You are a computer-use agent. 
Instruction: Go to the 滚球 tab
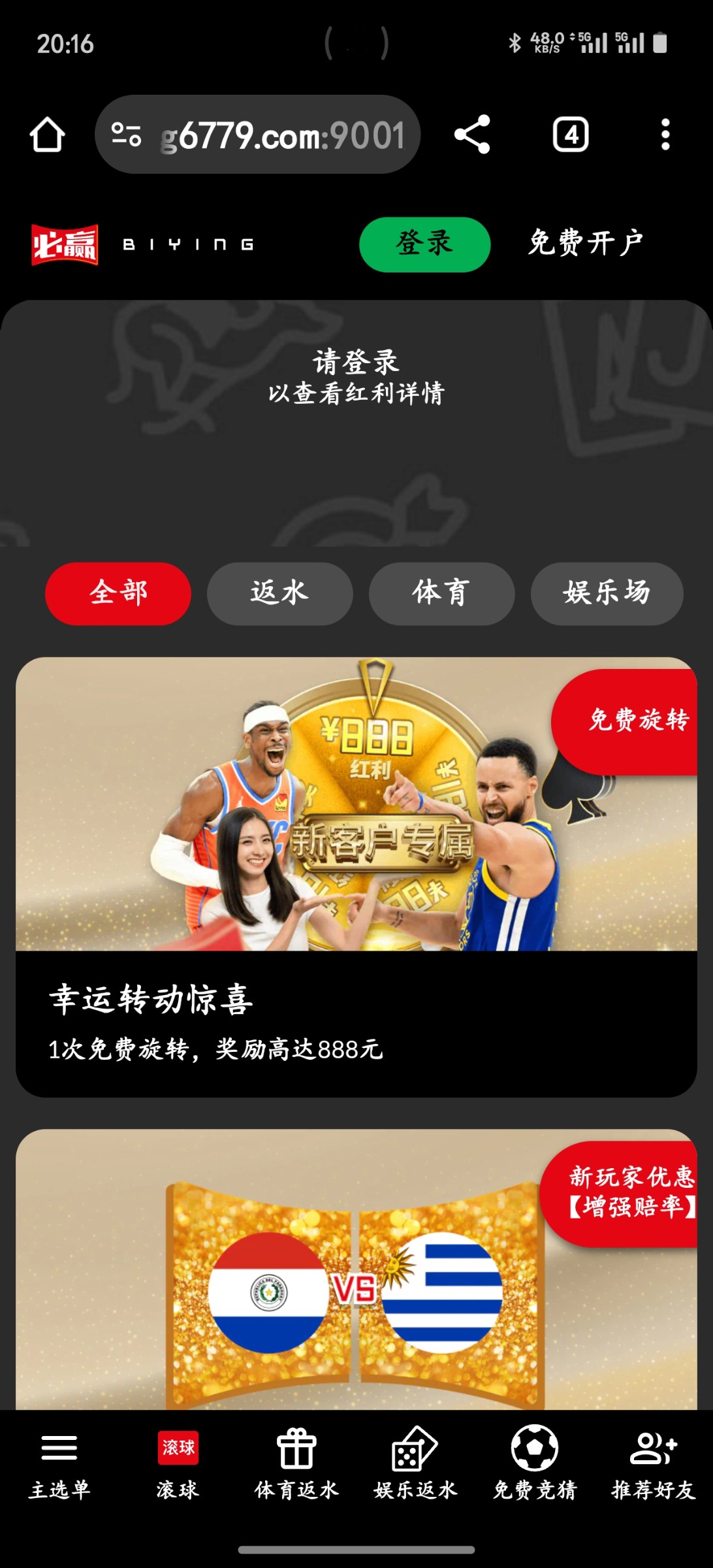click(178, 1463)
